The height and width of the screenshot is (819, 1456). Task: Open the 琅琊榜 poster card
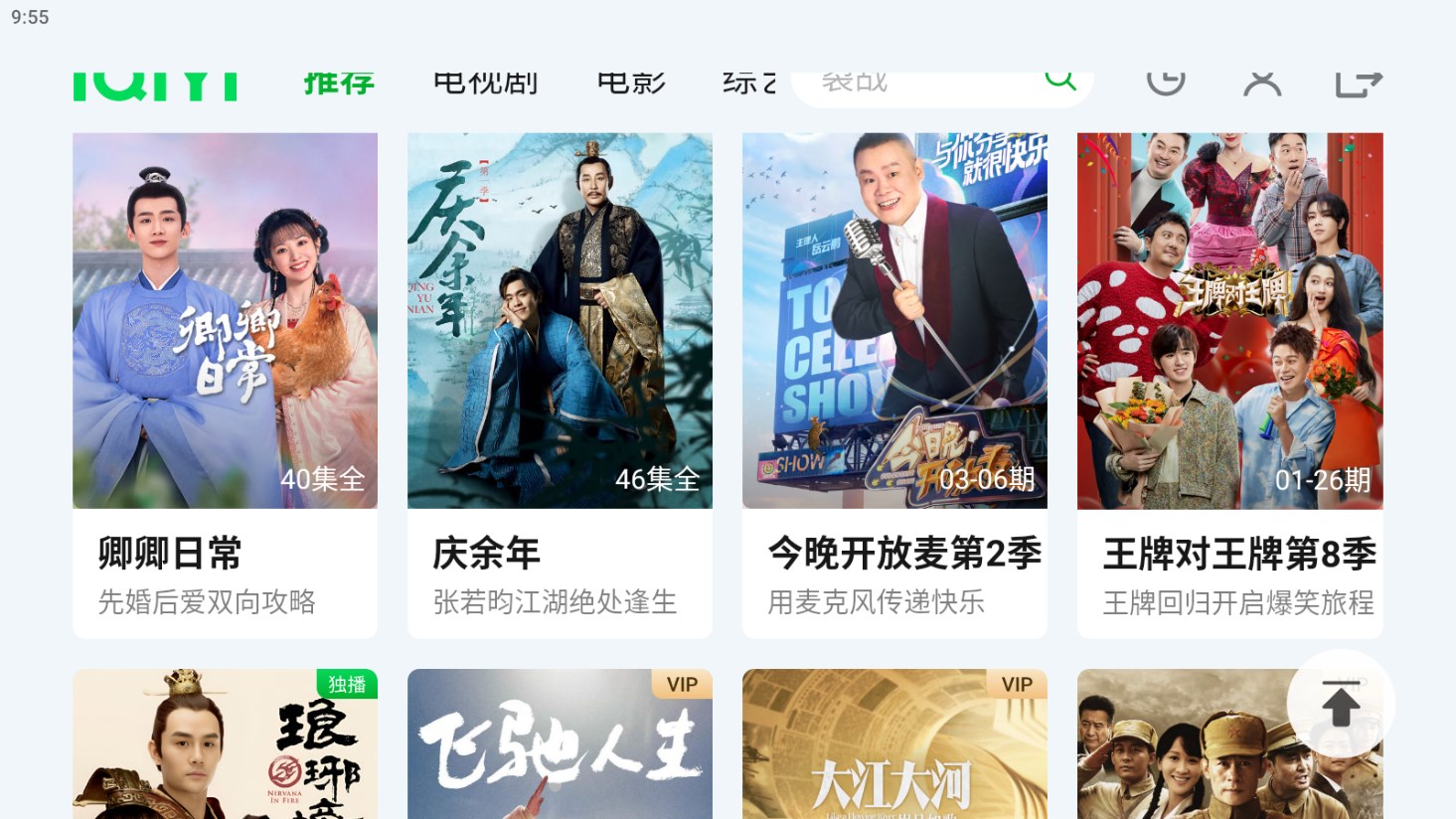(x=225, y=745)
